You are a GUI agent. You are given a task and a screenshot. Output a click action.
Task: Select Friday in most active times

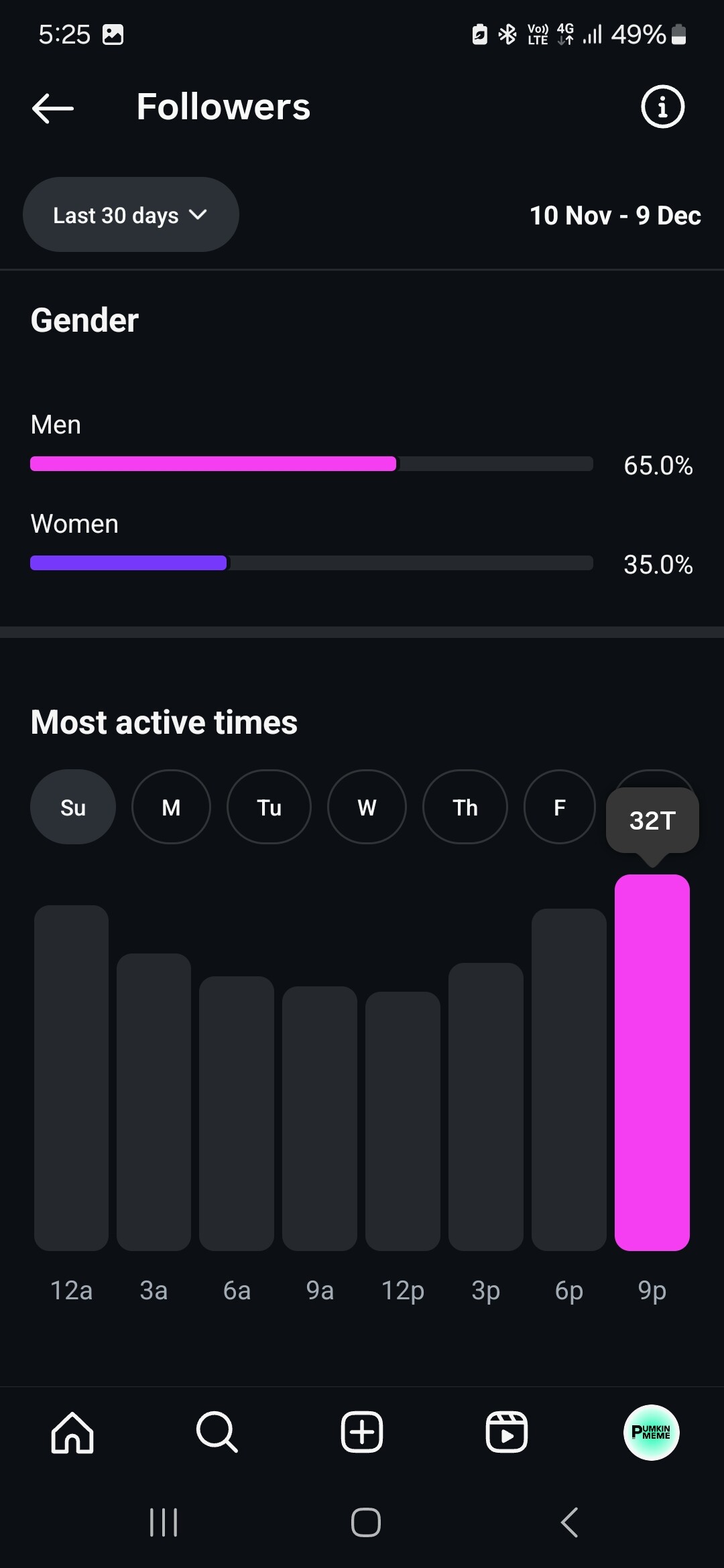click(x=559, y=807)
